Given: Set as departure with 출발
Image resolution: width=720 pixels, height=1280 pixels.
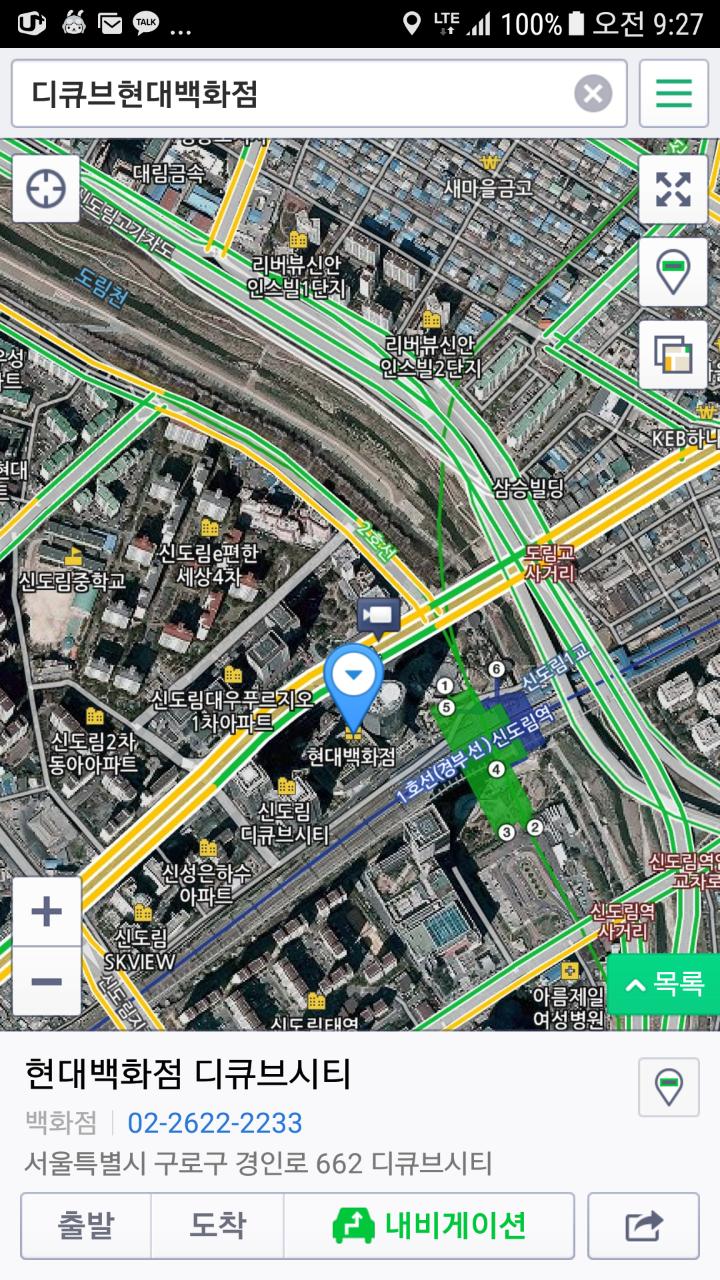Looking at the screenshot, I should click(x=86, y=1225).
